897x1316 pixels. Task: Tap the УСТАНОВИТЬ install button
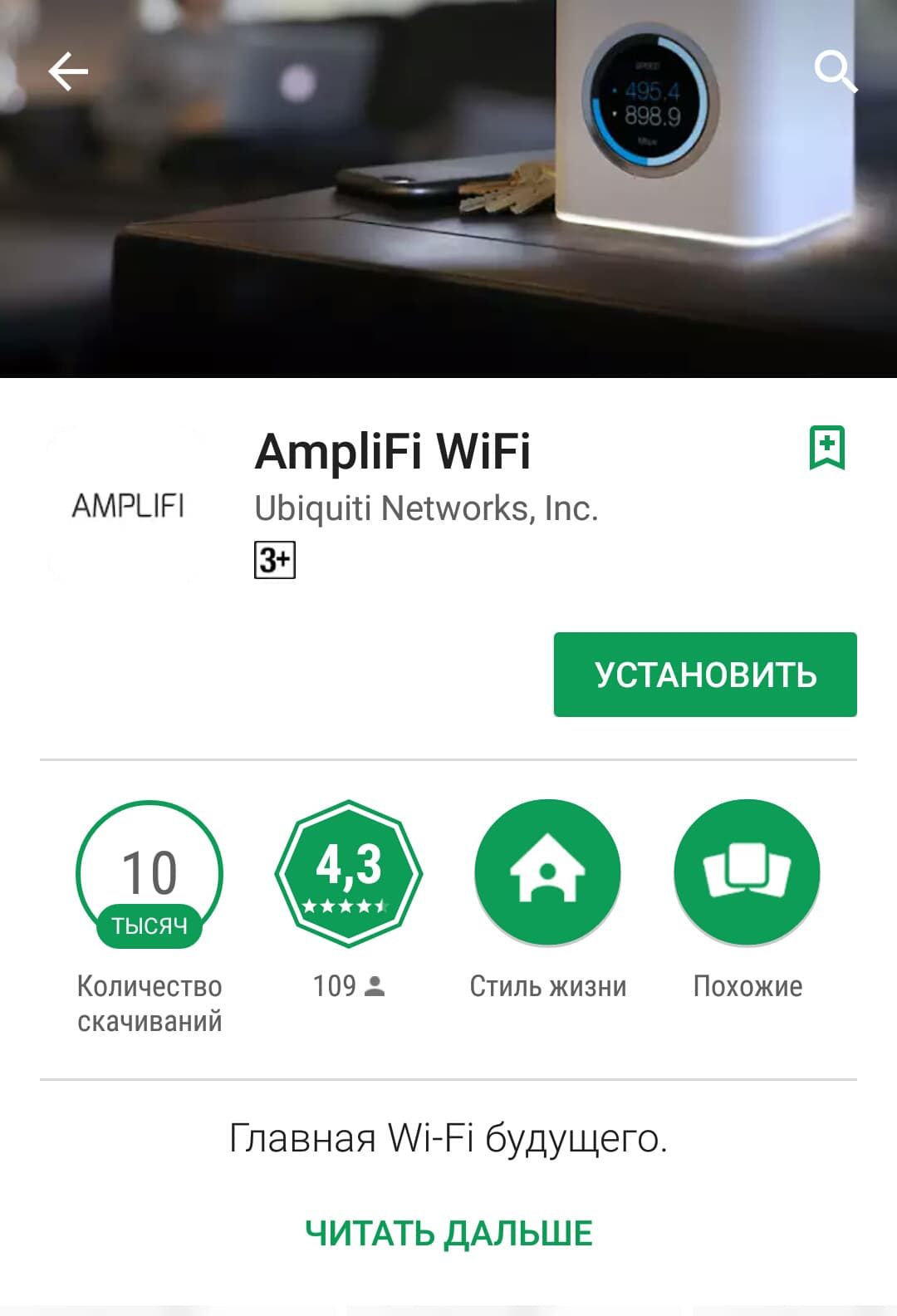[705, 675]
